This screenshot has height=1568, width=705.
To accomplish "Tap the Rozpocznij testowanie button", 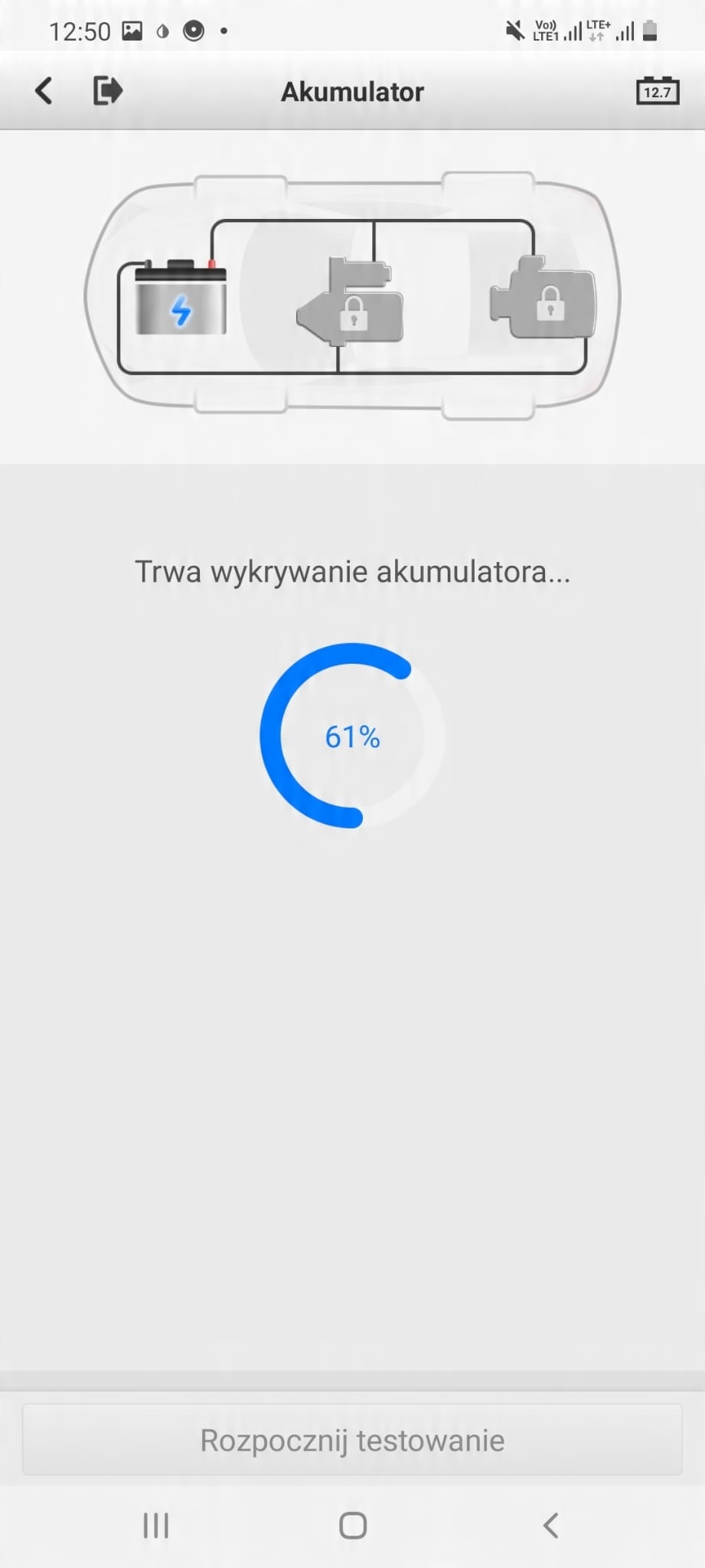I will (352, 1440).
